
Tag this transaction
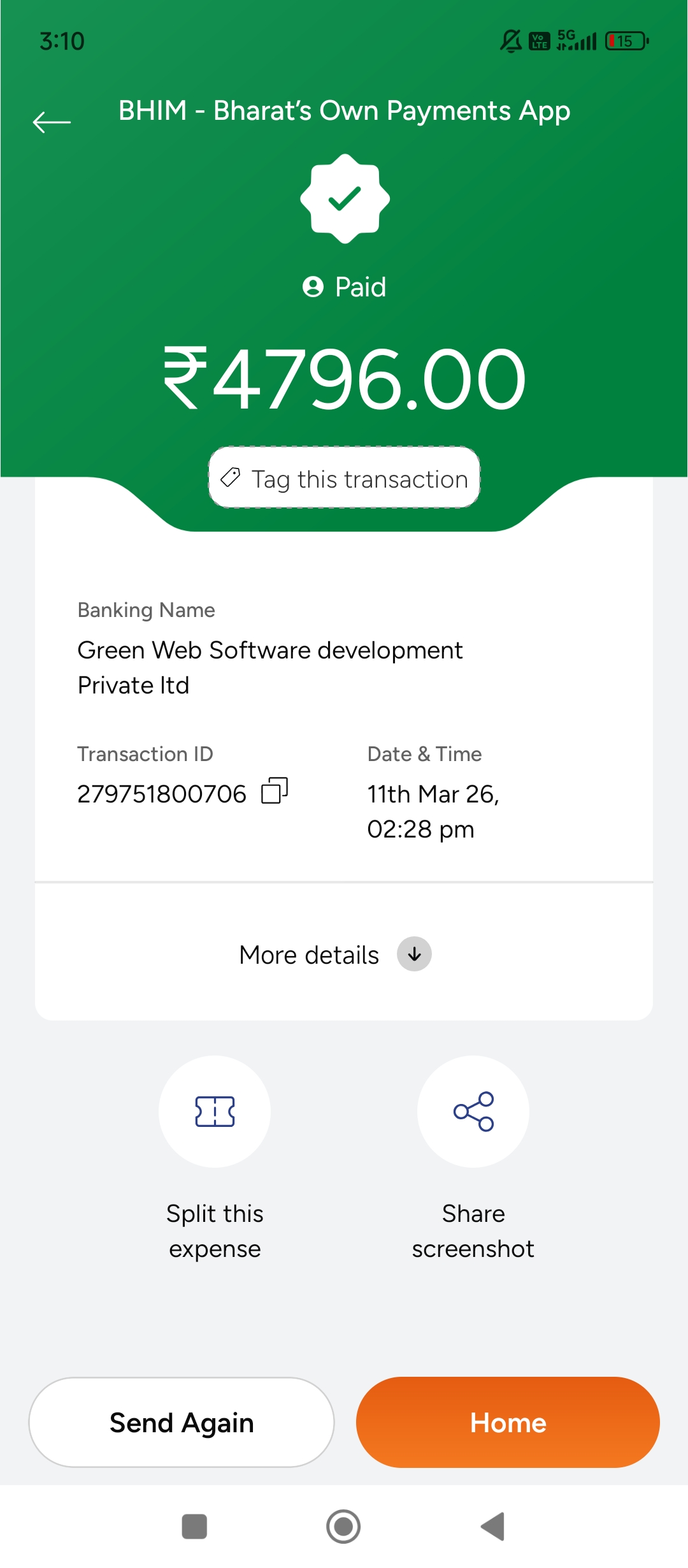coord(344,478)
